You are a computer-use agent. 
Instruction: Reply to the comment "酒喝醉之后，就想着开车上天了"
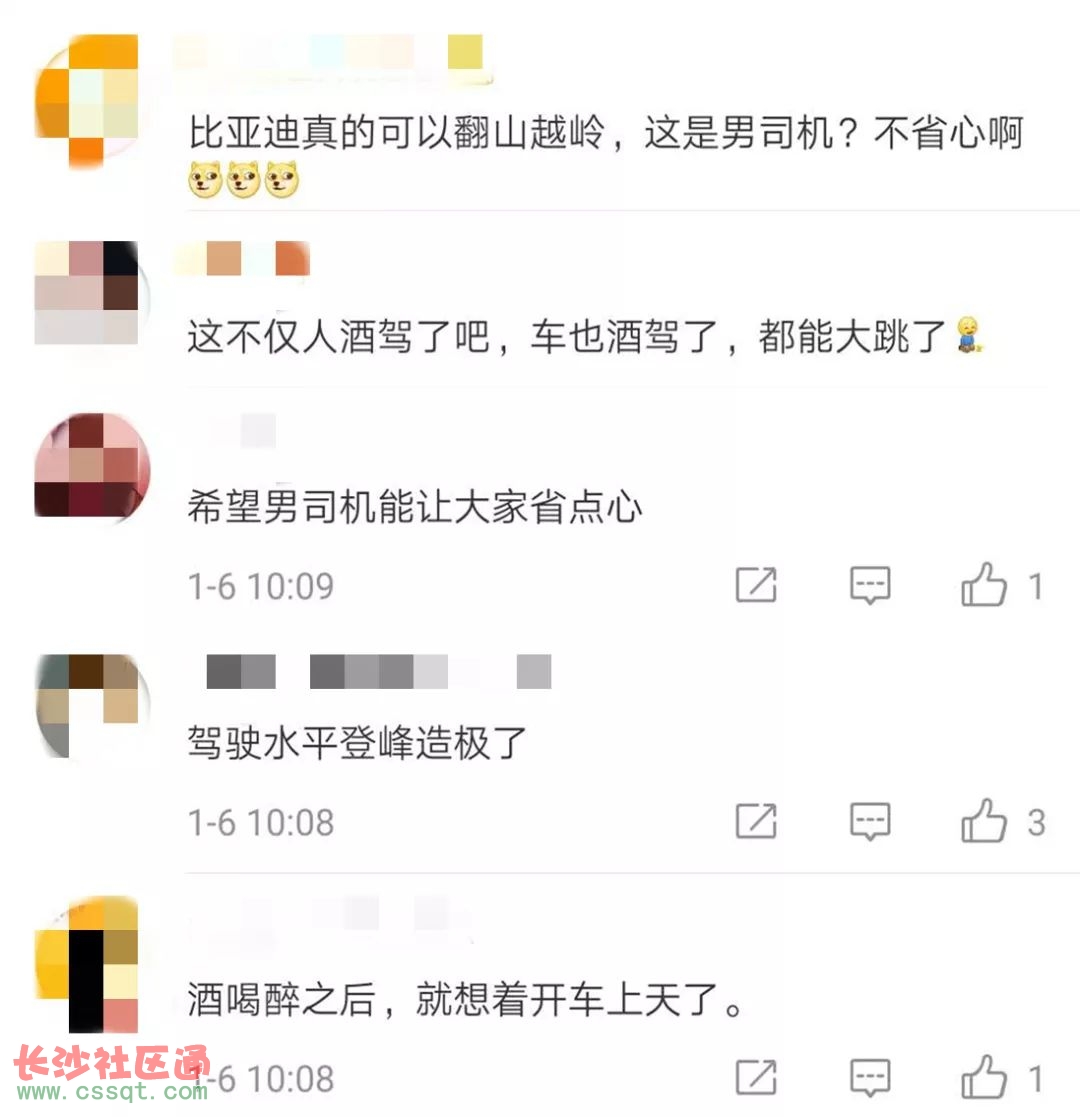coord(870,1077)
